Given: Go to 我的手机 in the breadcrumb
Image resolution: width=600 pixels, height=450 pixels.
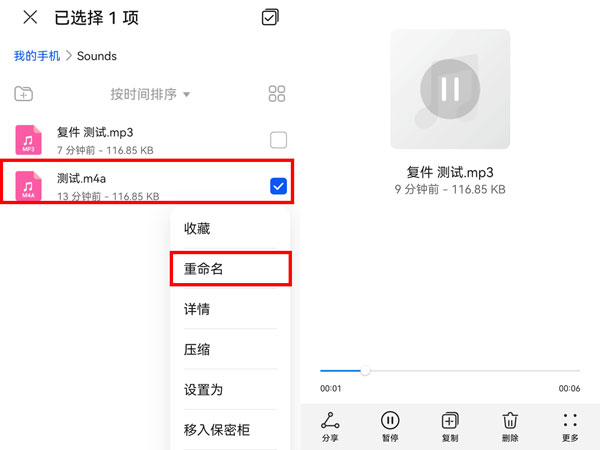Looking at the screenshot, I should pyautogui.click(x=38, y=56).
